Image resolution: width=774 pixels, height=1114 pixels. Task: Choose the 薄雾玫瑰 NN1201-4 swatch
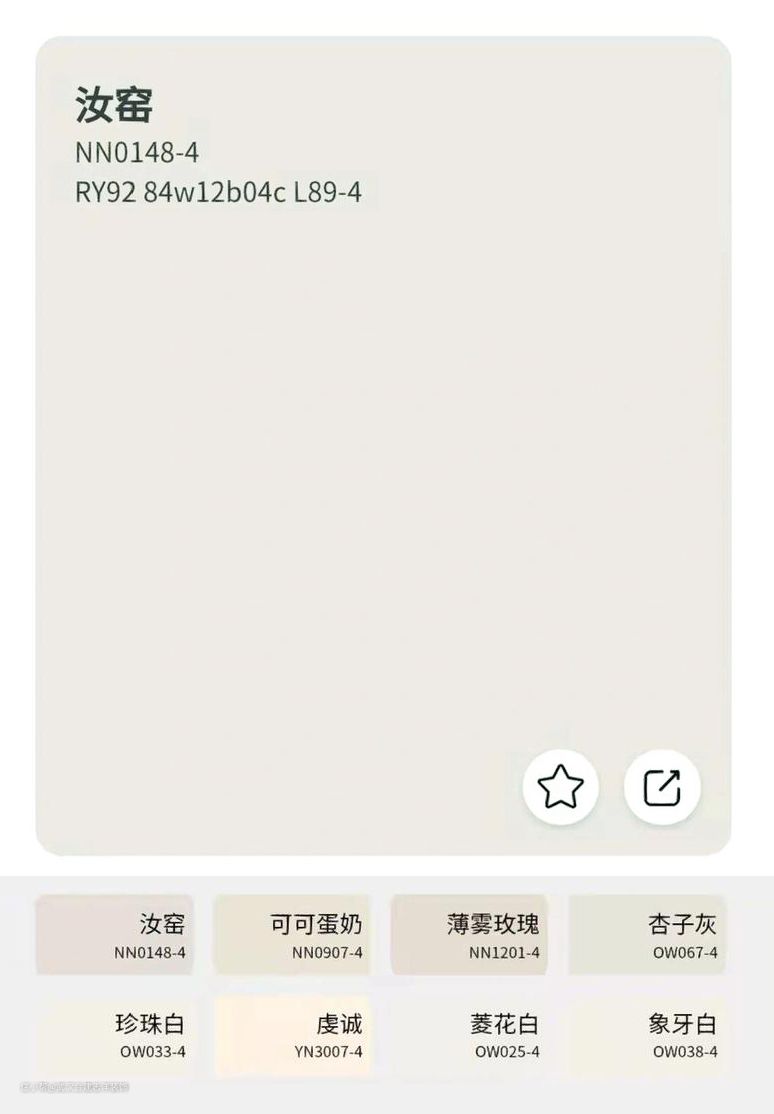(x=469, y=935)
